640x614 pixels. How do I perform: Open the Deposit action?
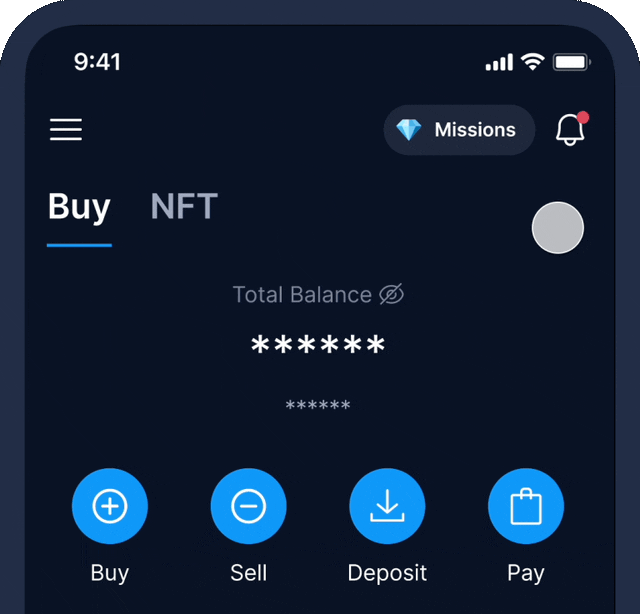point(387,507)
